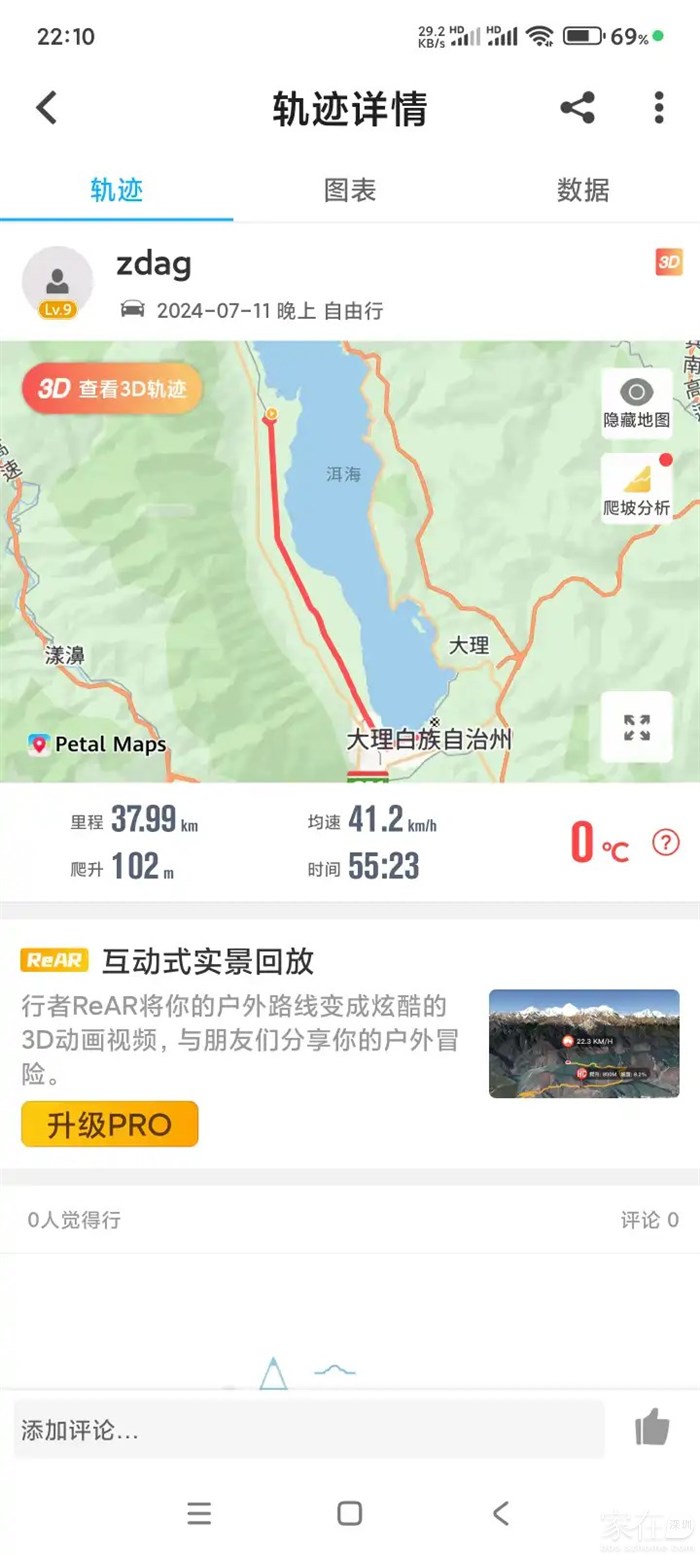
Task: Open the 查看3D轨迹 view
Action: (112, 388)
